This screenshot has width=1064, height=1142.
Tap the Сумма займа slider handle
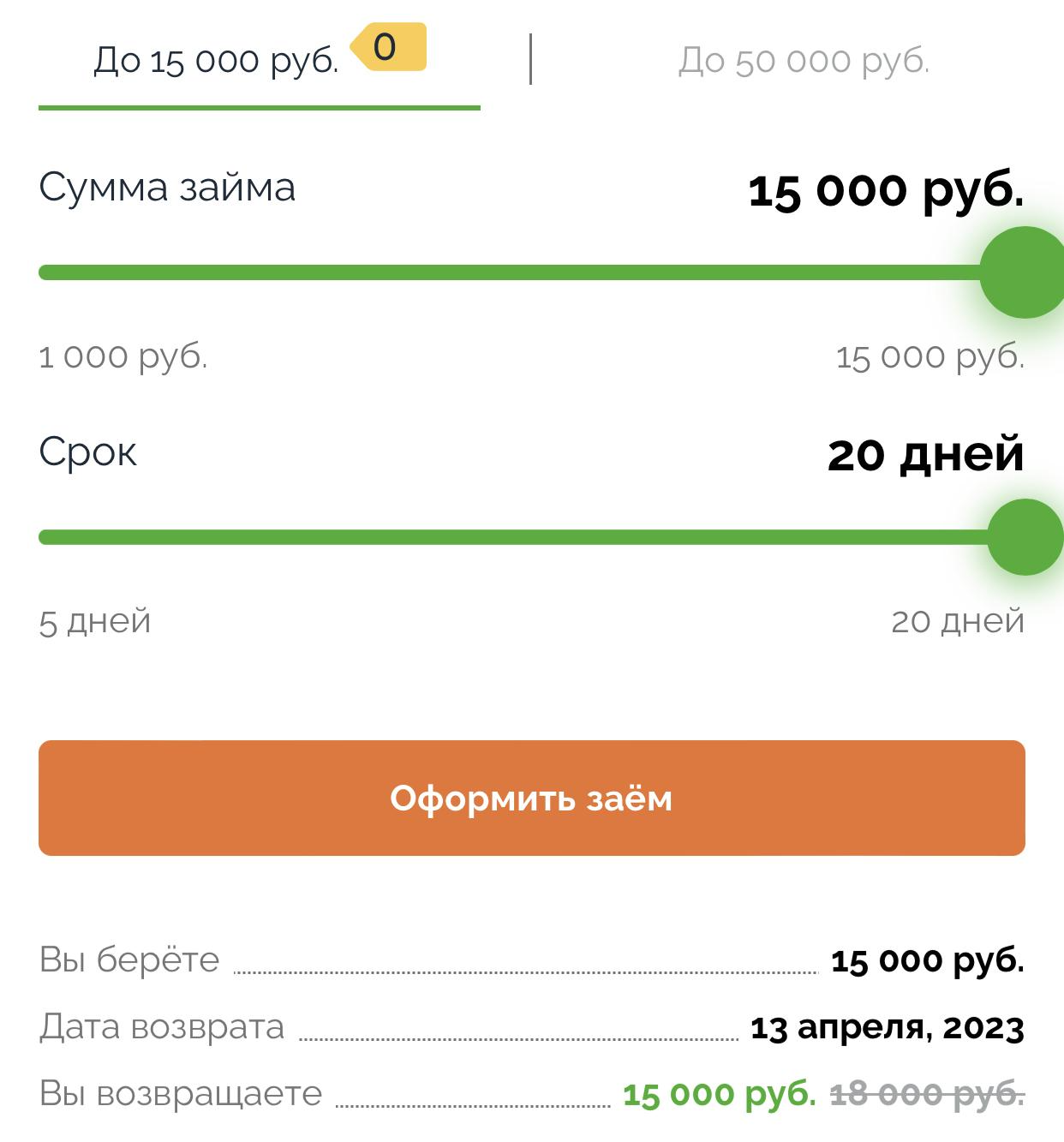(x=1024, y=273)
